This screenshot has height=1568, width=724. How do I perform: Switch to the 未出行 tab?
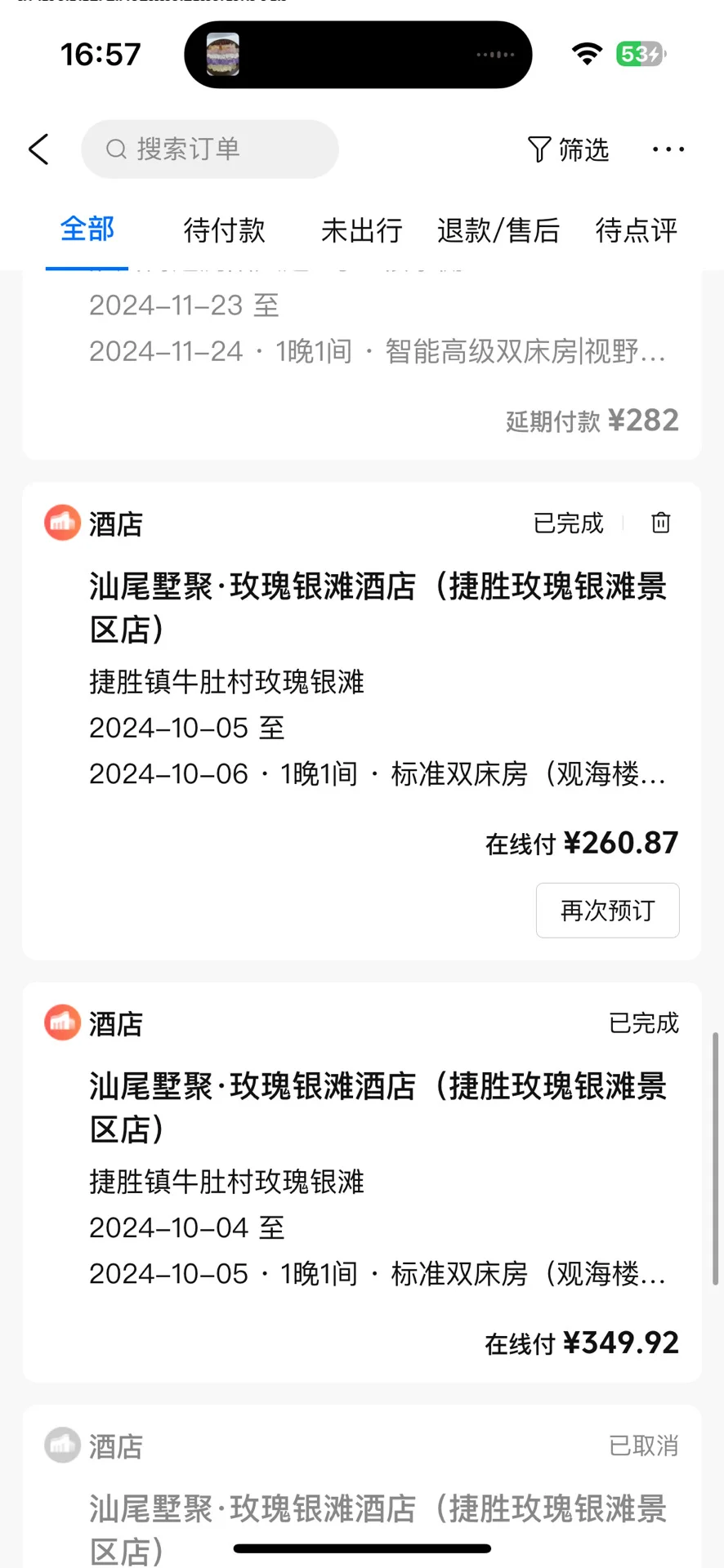[x=361, y=230]
